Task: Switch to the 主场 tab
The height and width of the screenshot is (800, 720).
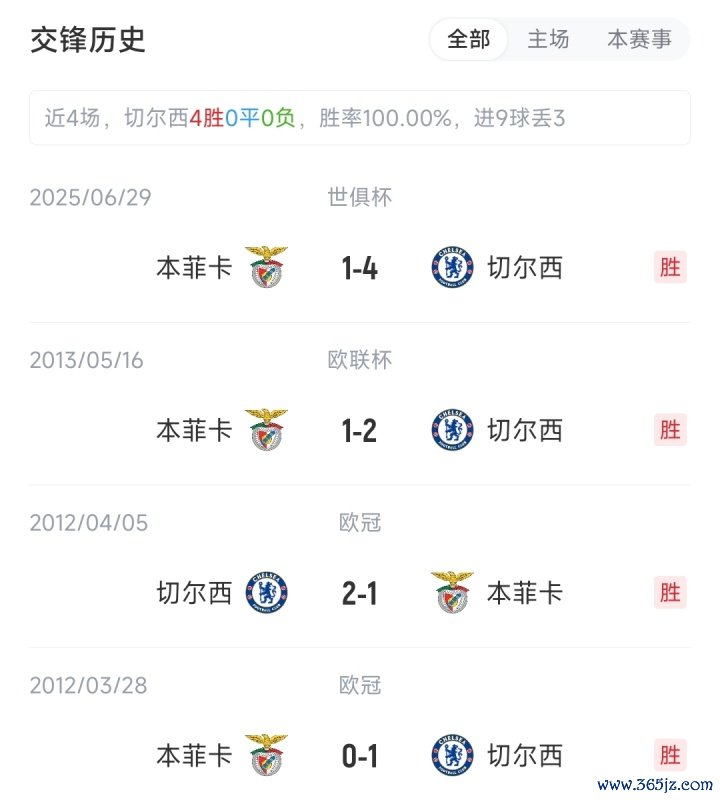Action: pyautogui.click(x=548, y=40)
